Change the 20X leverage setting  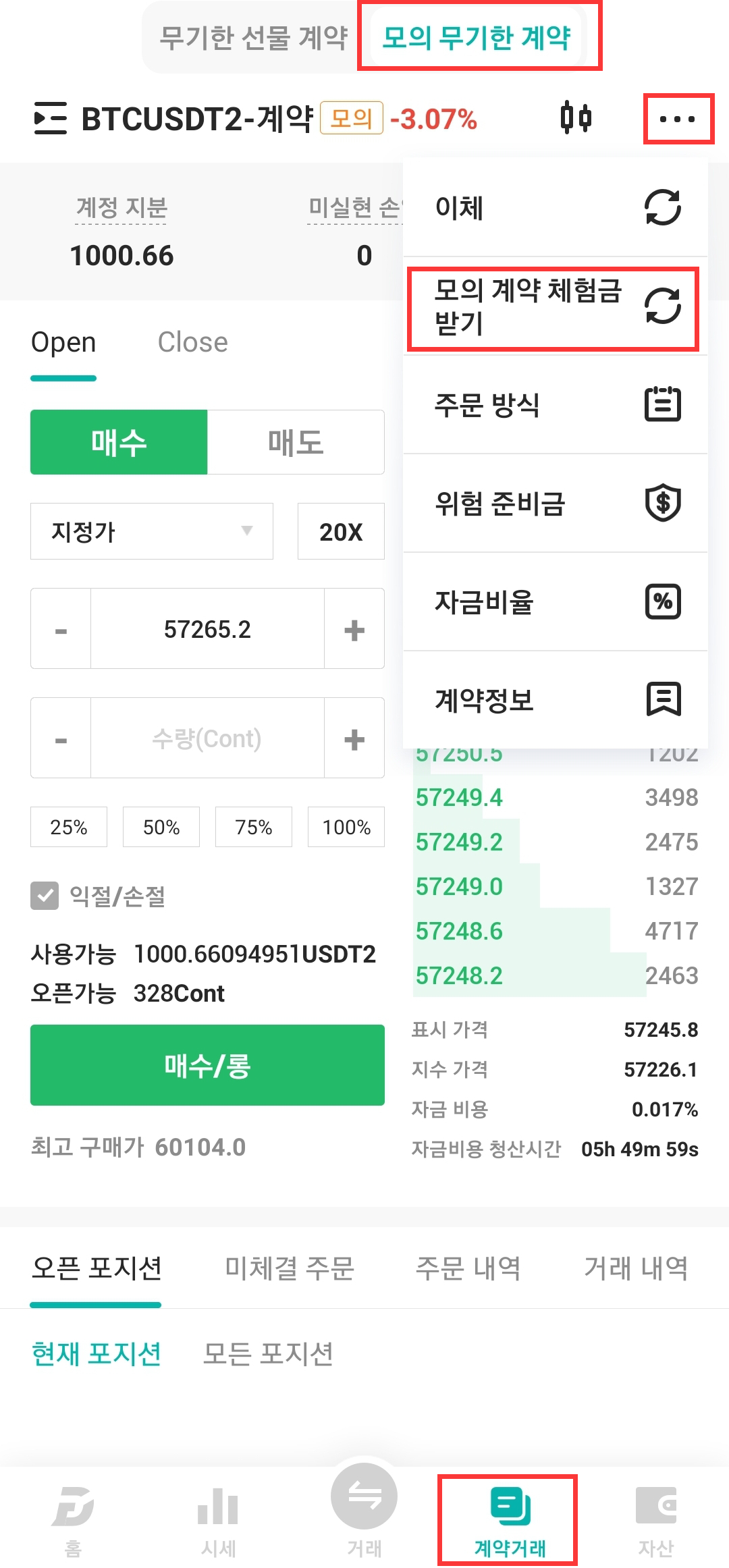click(x=341, y=532)
